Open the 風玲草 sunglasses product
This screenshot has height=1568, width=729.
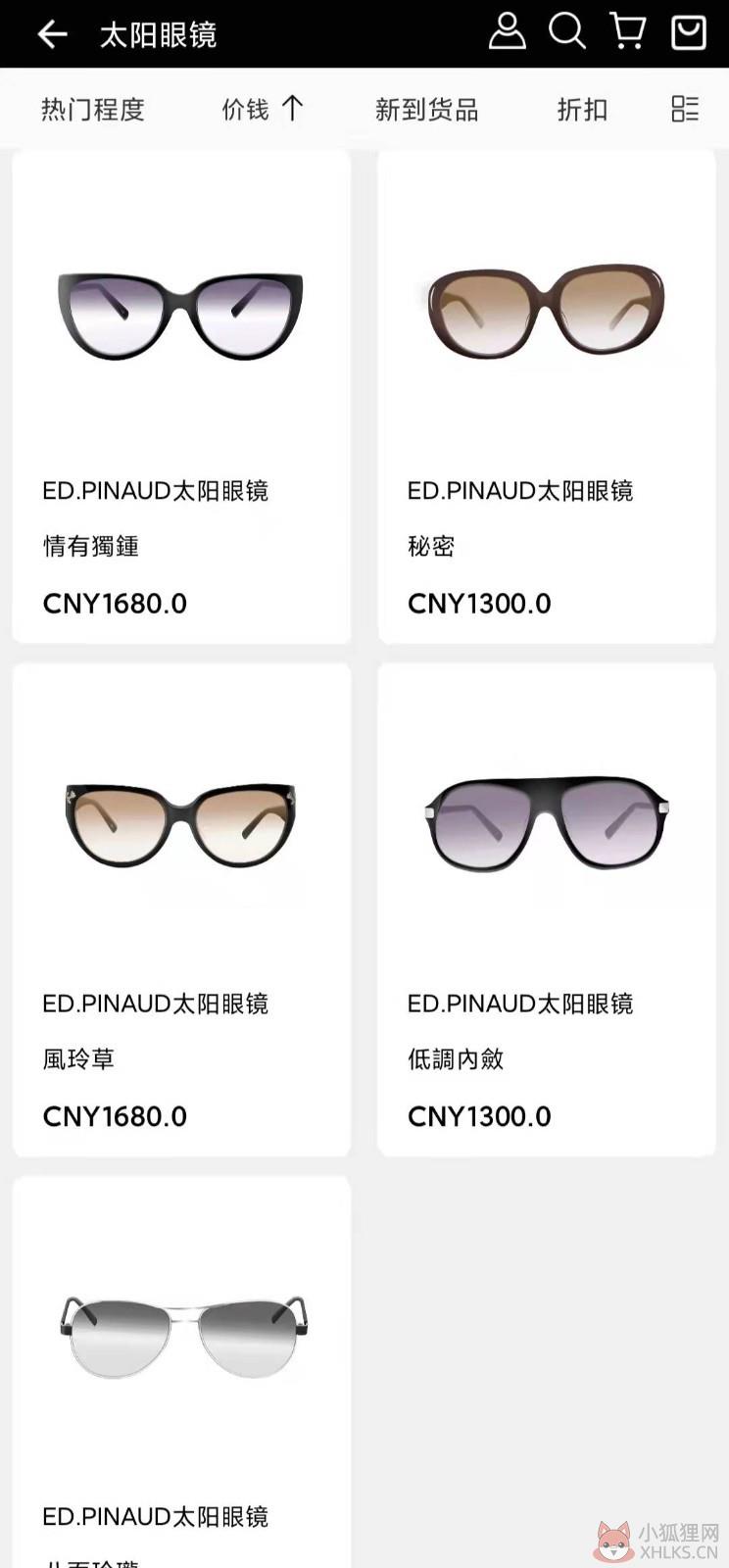point(181,909)
